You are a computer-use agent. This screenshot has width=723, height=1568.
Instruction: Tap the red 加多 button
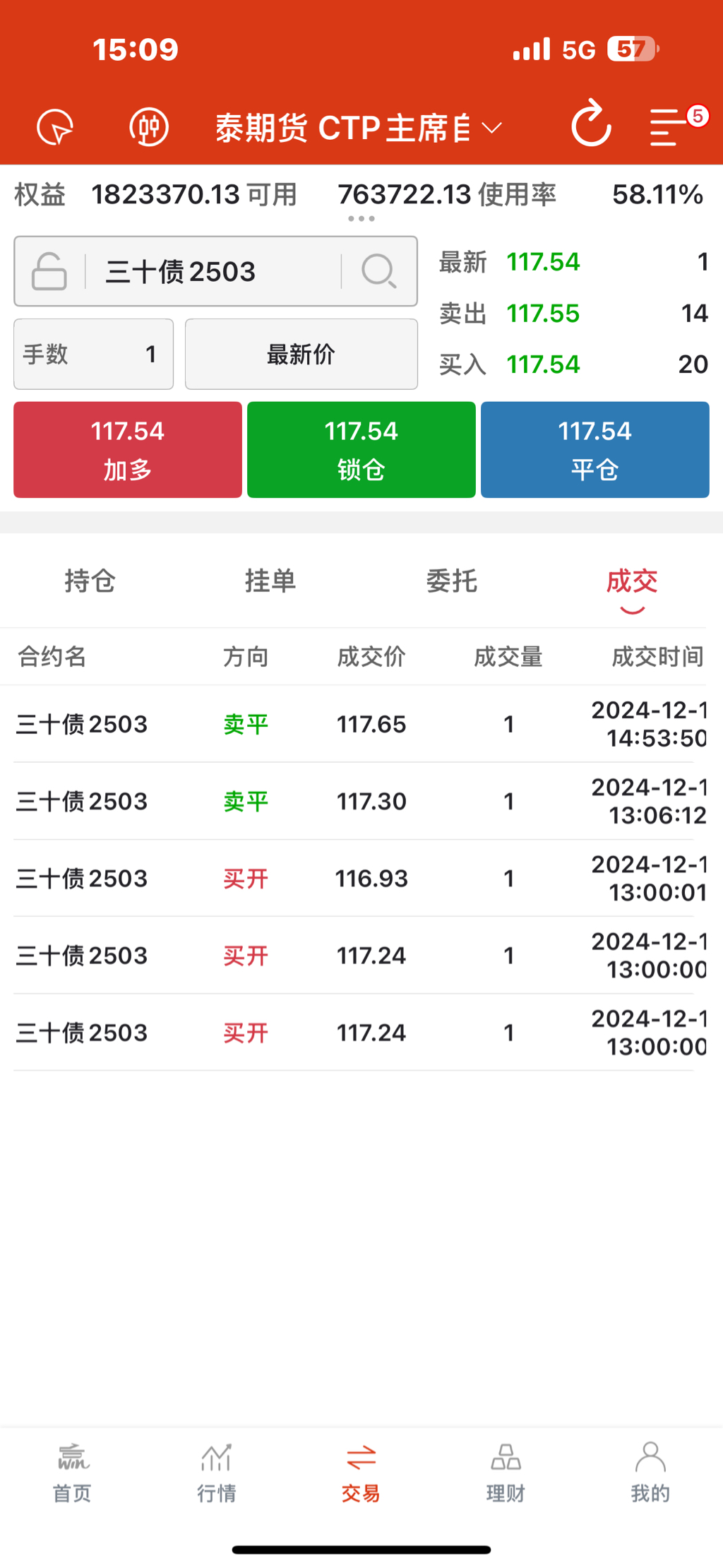pyautogui.click(x=128, y=450)
